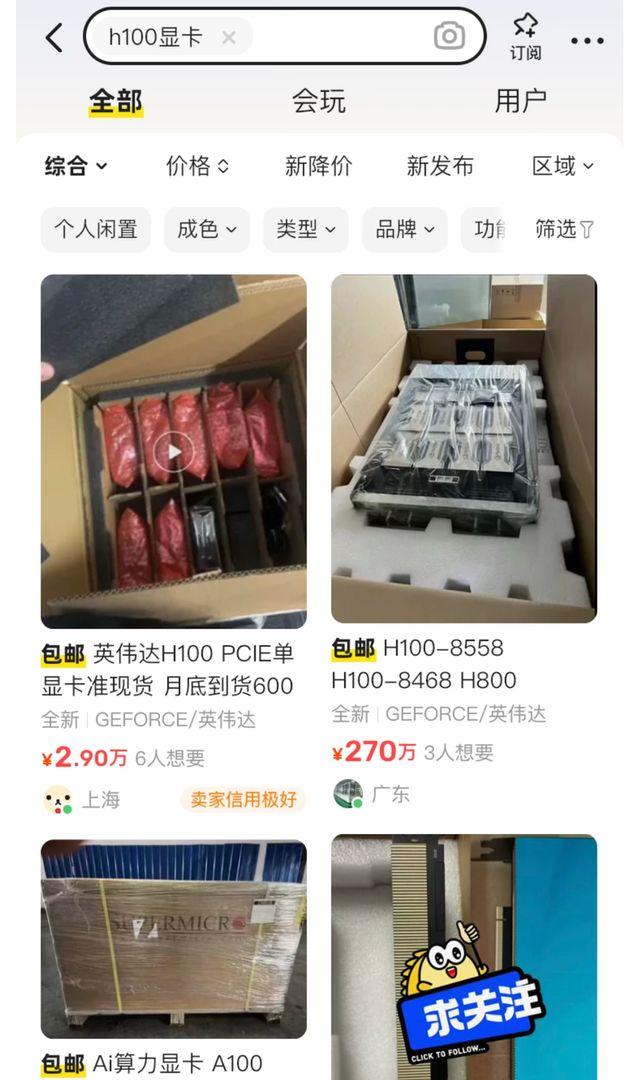Viewport: 639px width, 1080px height.
Task: Sort results by 价格
Action: point(197,166)
